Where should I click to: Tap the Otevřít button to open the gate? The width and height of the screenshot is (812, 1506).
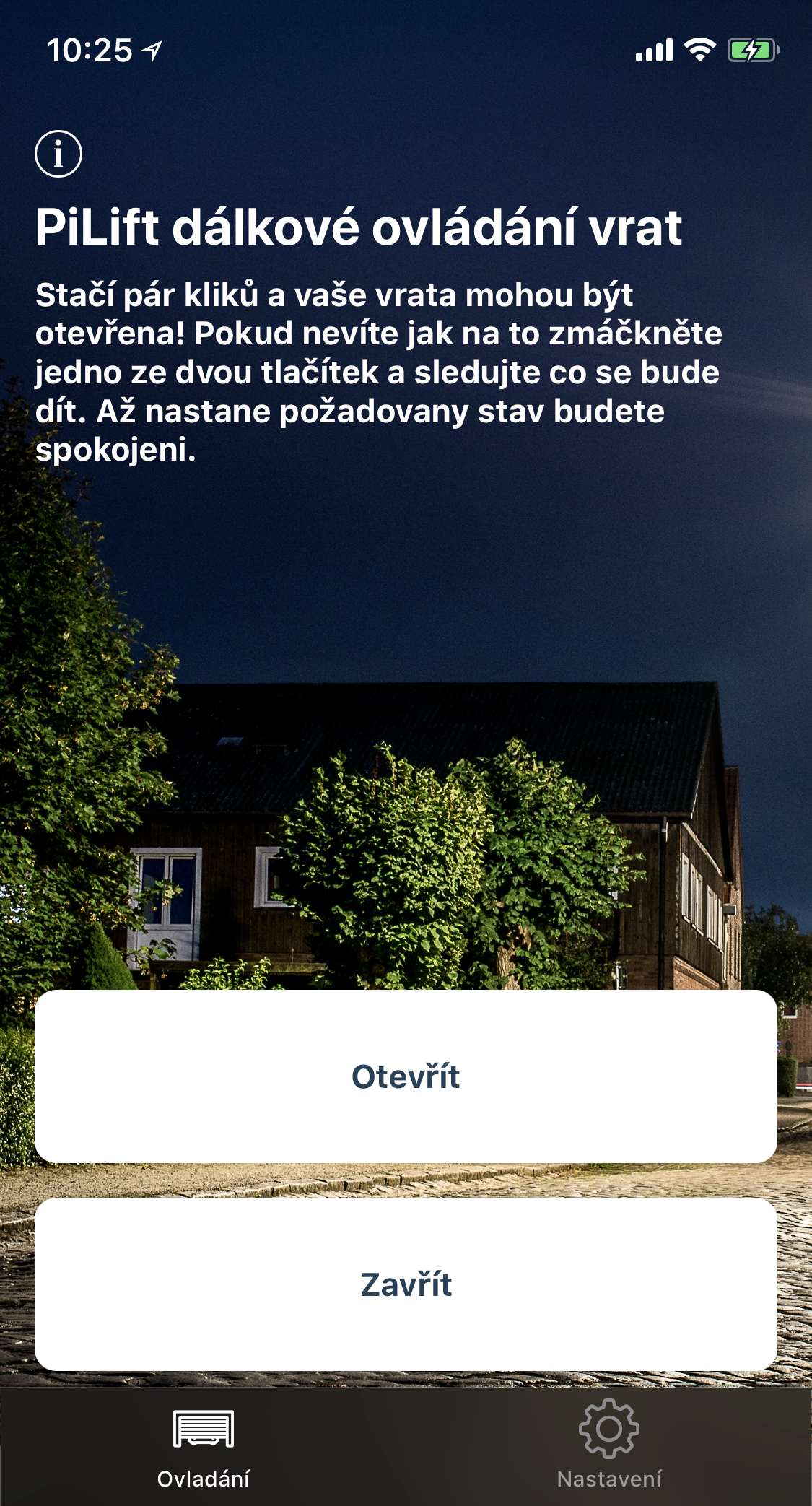(x=406, y=1076)
